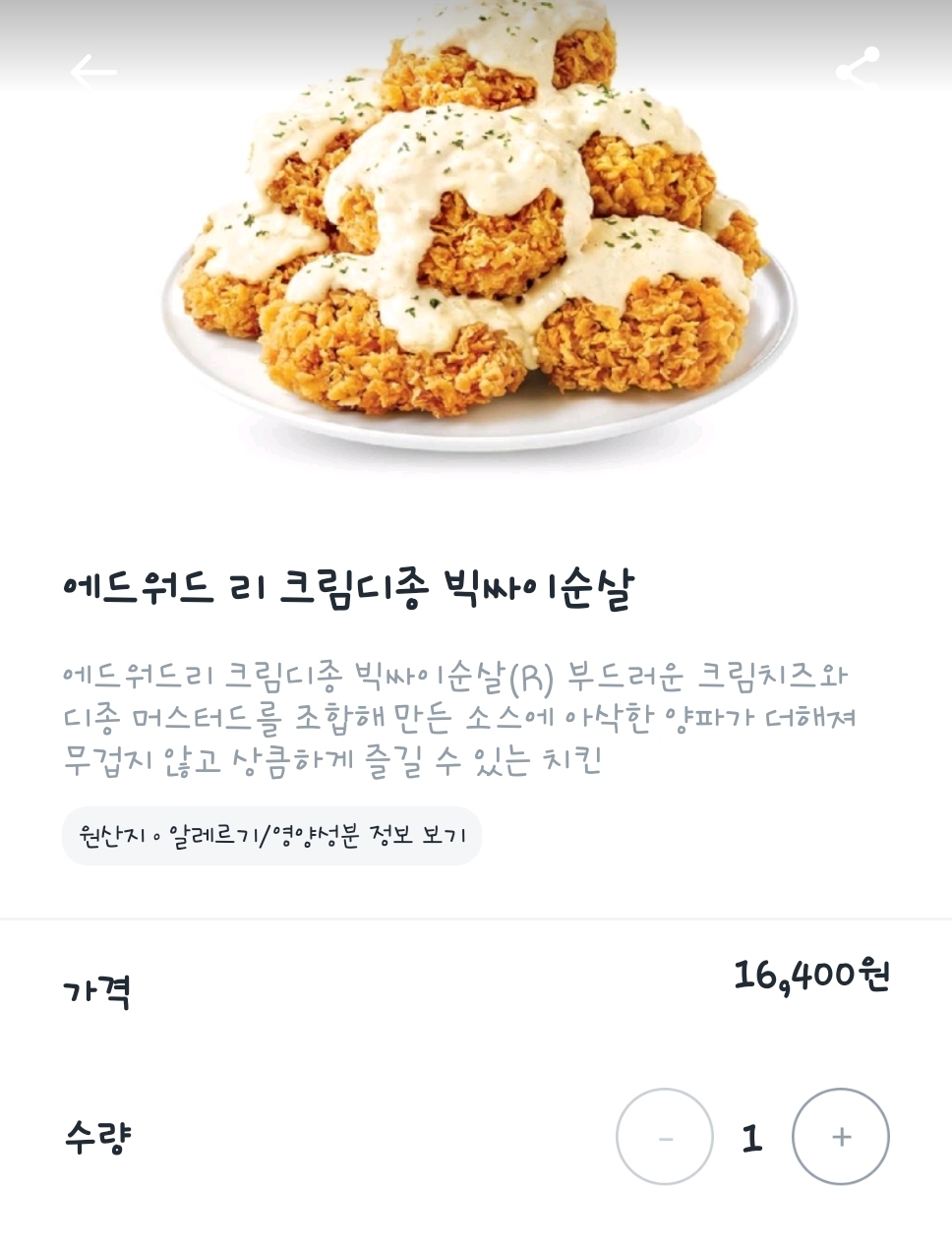The image size is (952, 1246).
Task: Open 원산지·알레르기/영양성분 정보 보기
Action: [271, 836]
